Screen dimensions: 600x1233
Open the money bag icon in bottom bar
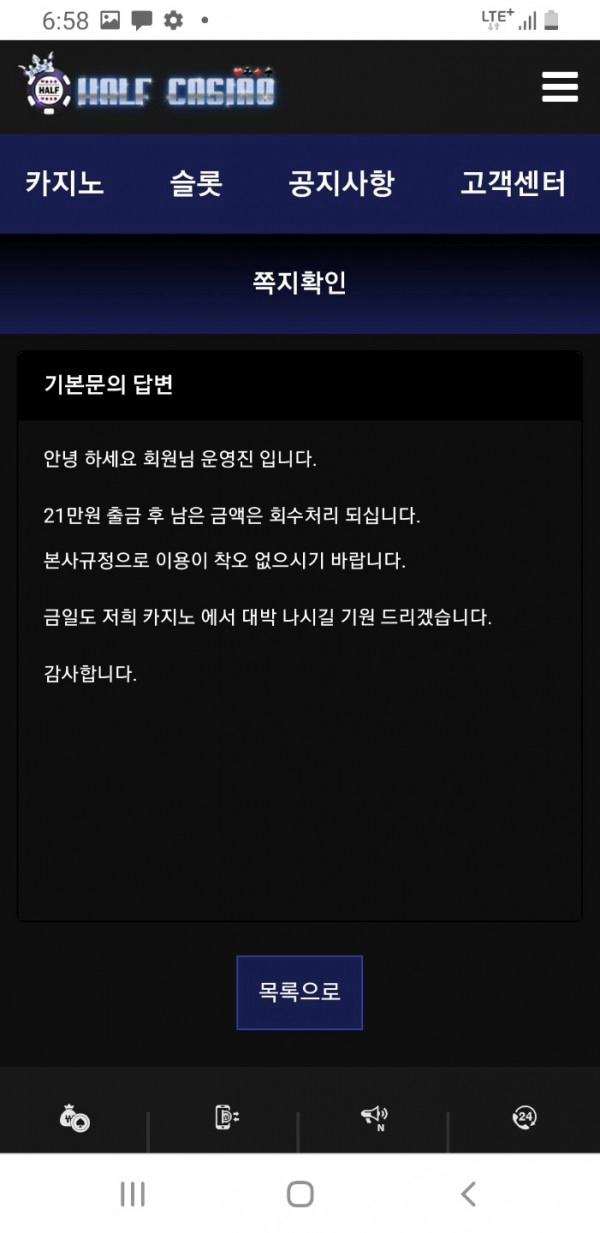75,1117
